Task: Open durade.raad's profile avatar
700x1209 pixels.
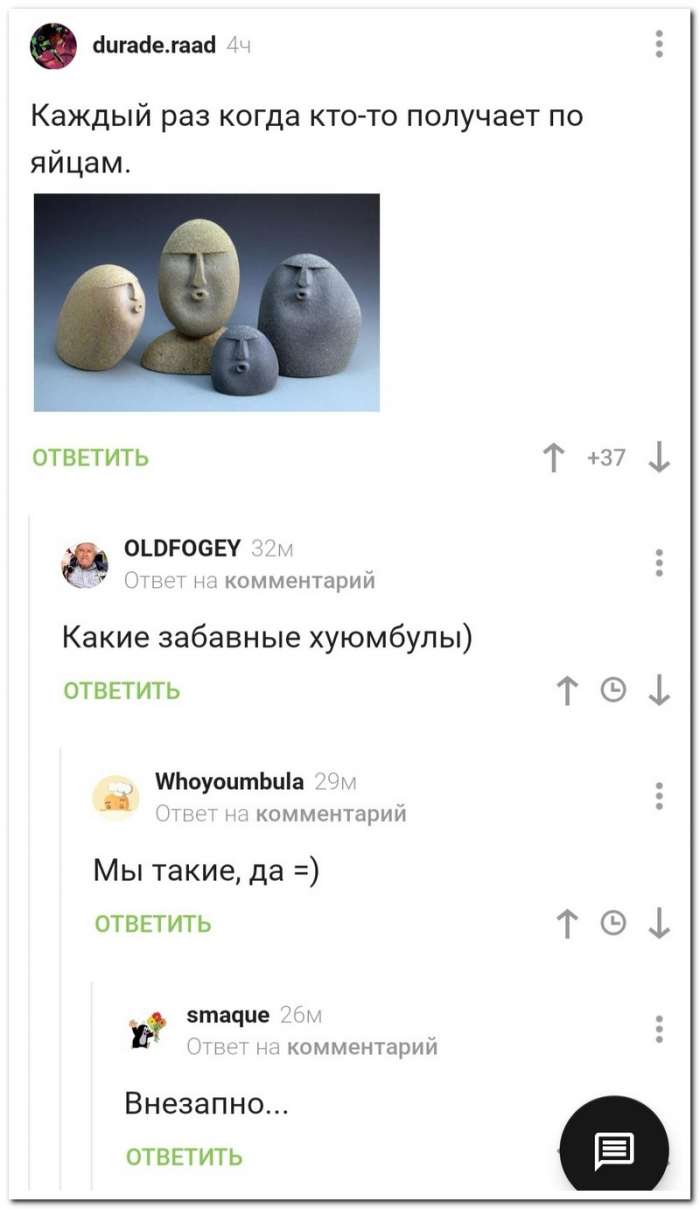Action: [x=54, y=46]
